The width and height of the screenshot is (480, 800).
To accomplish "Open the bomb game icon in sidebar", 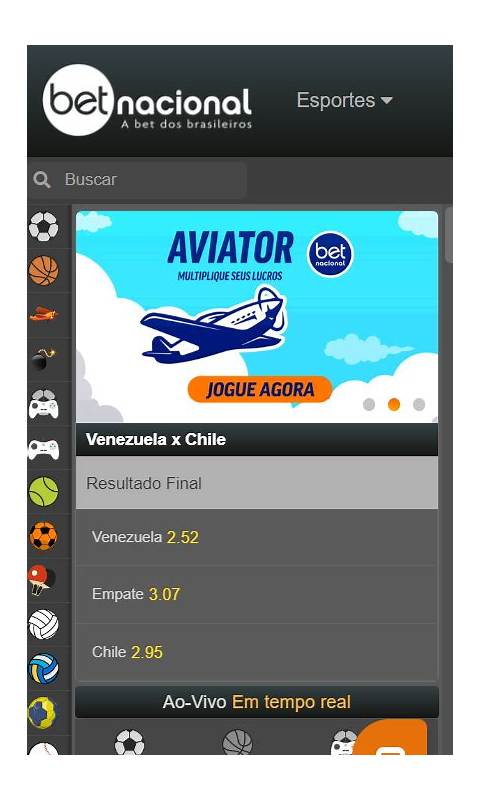I will (x=43, y=359).
